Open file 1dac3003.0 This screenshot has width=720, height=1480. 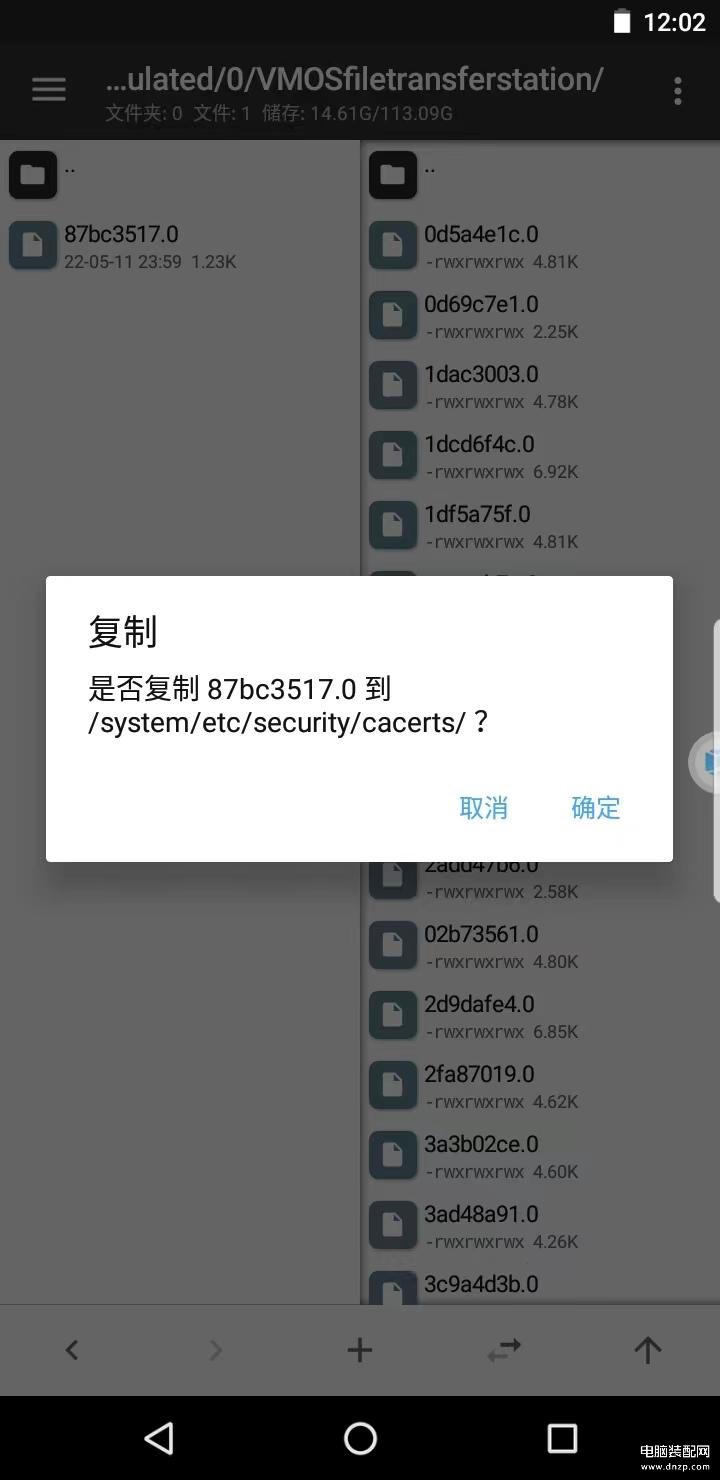[540, 386]
